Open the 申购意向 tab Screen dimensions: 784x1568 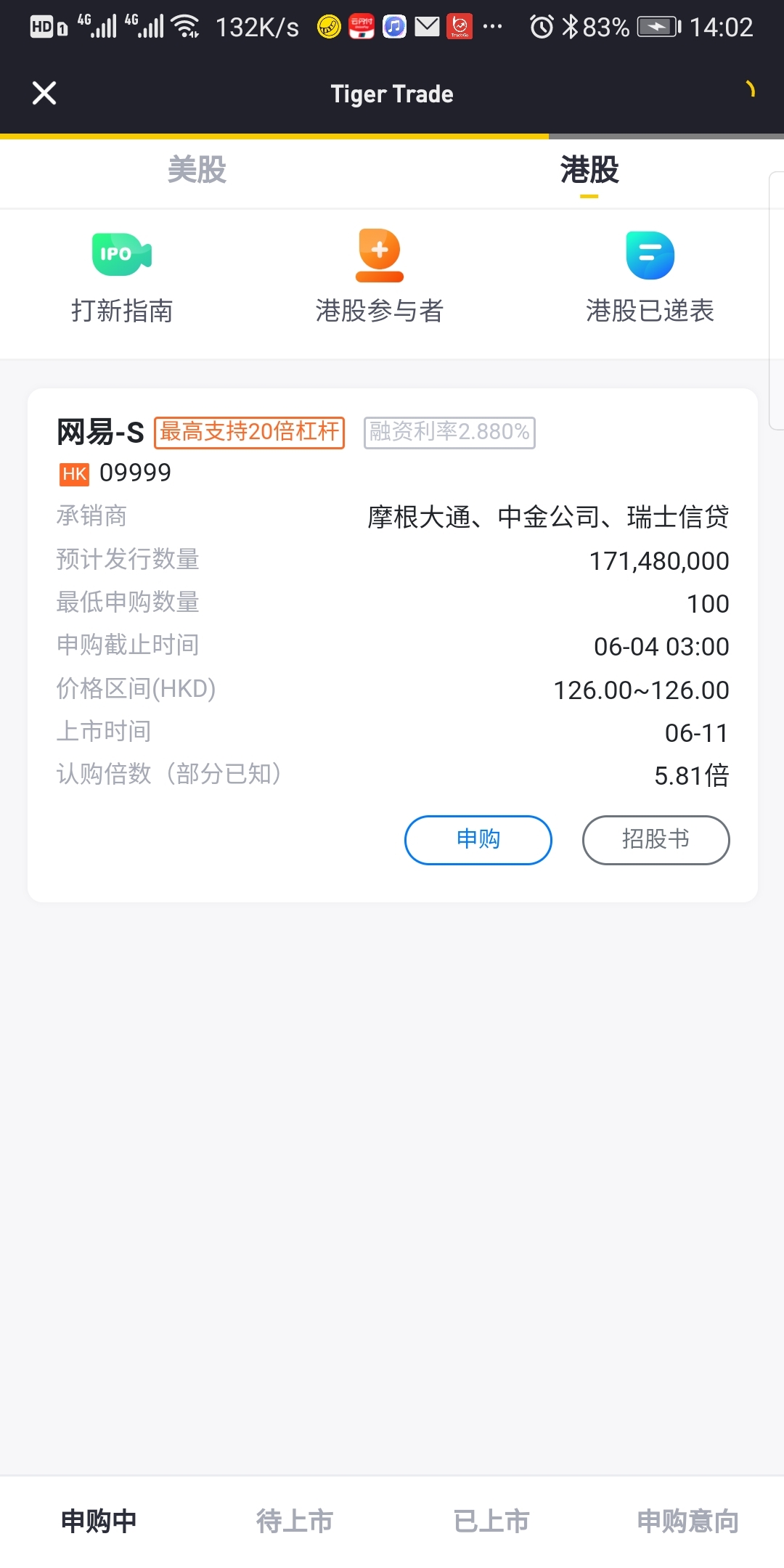[687, 1521]
